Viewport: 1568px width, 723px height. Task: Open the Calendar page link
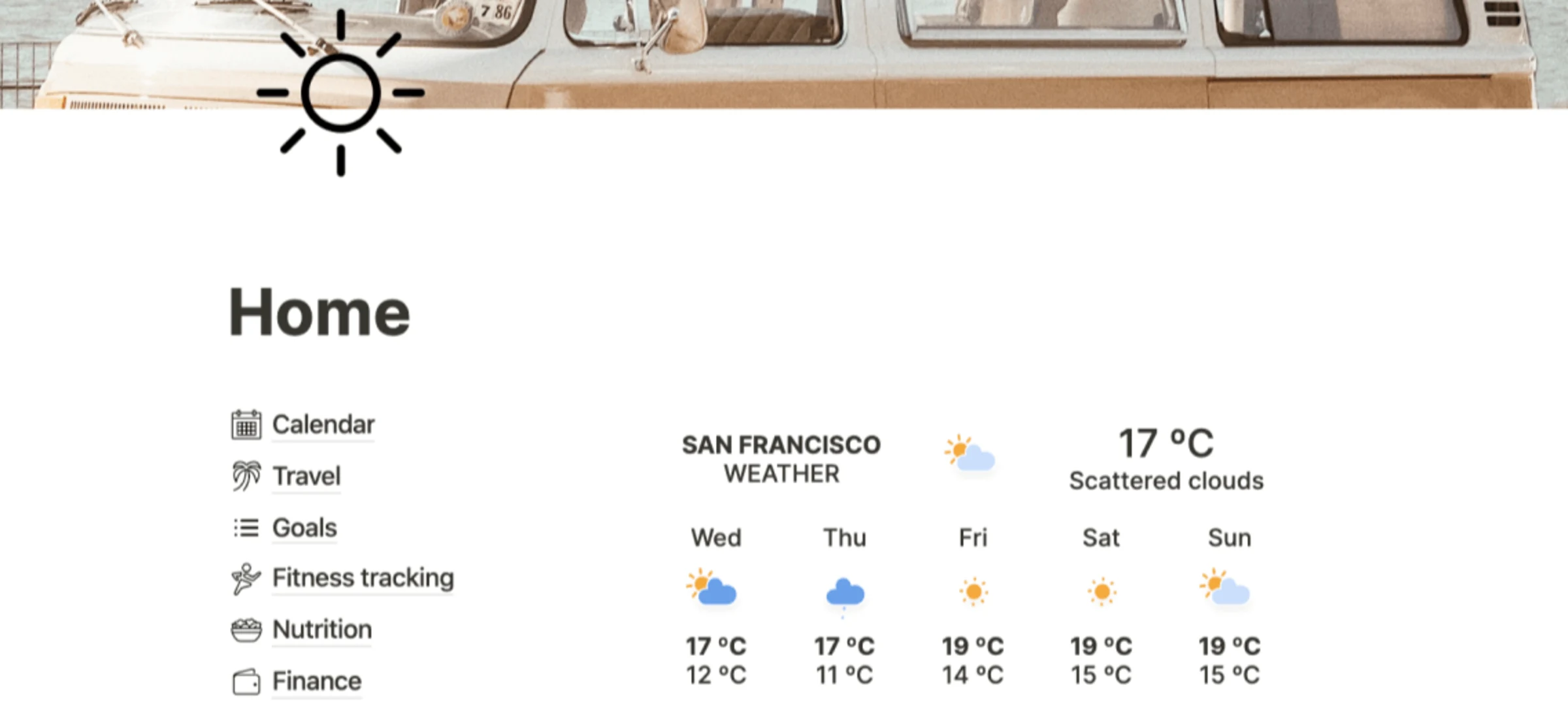pyautogui.click(x=323, y=425)
